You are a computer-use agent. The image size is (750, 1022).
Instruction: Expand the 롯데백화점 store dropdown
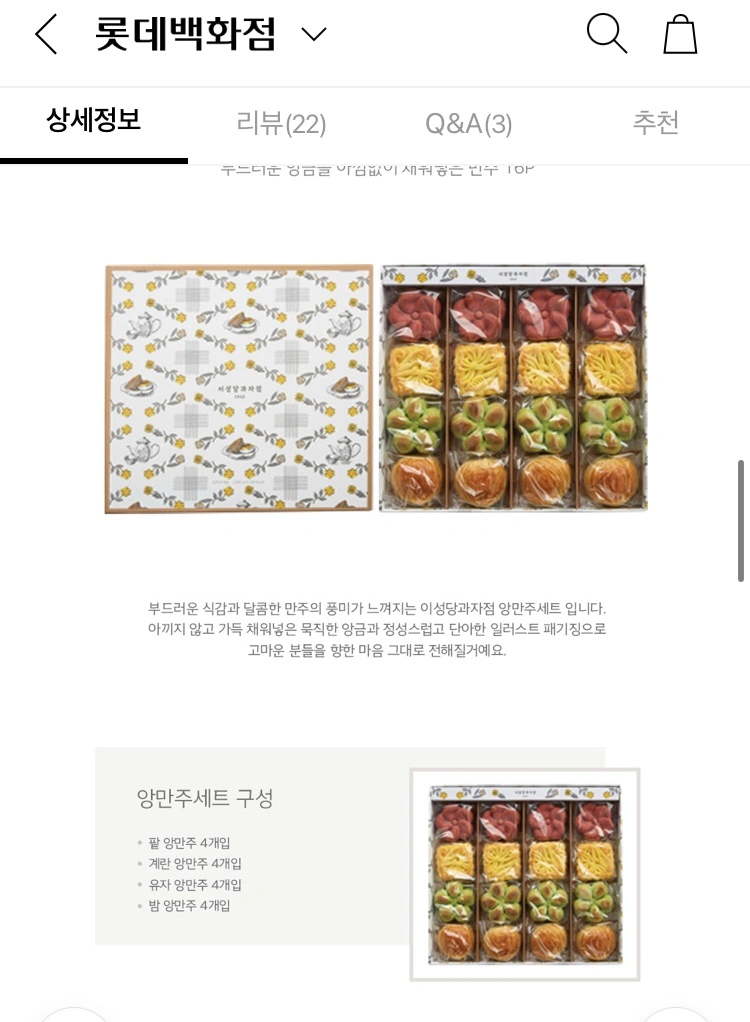tap(313, 35)
